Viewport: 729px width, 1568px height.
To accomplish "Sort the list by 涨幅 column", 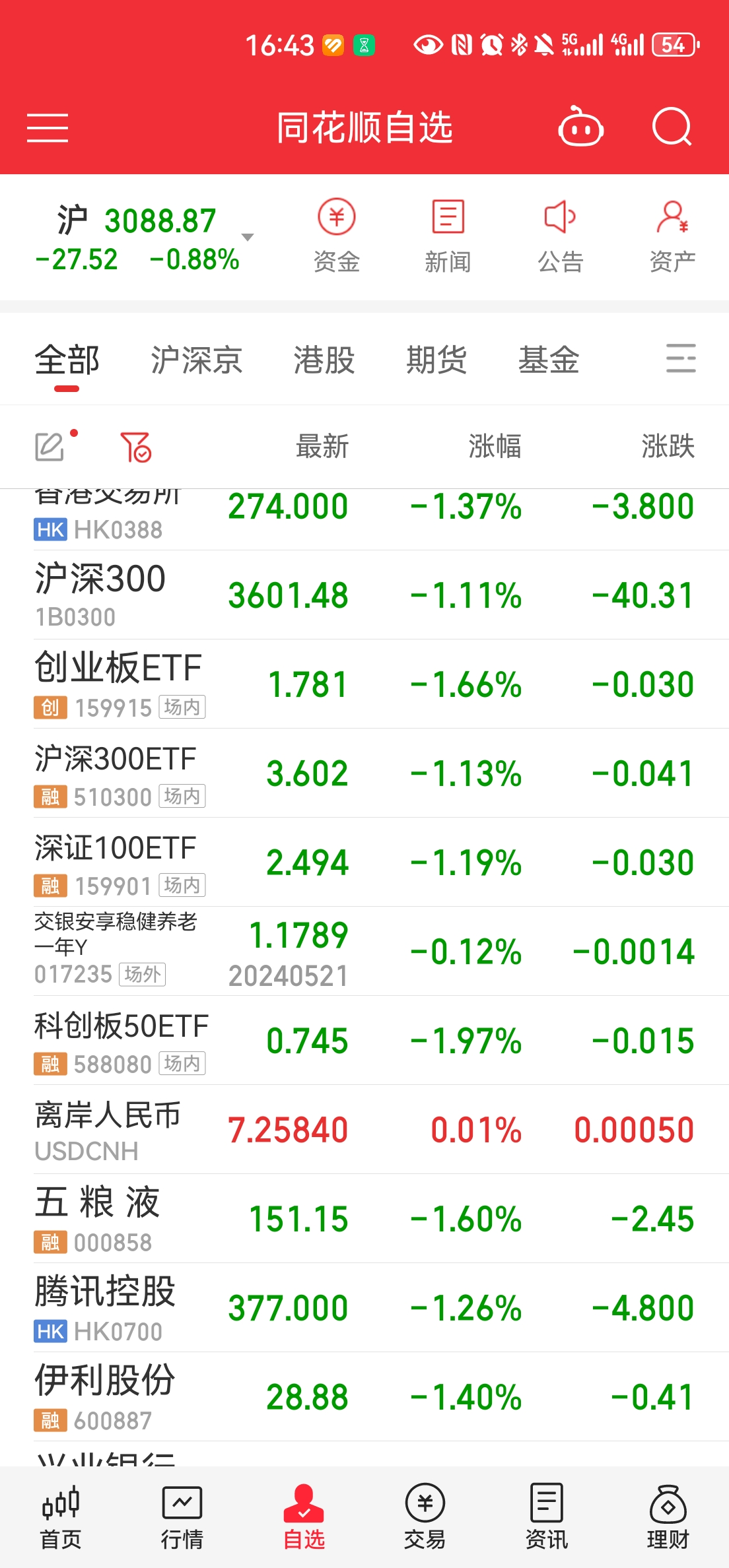I will coord(495,447).
